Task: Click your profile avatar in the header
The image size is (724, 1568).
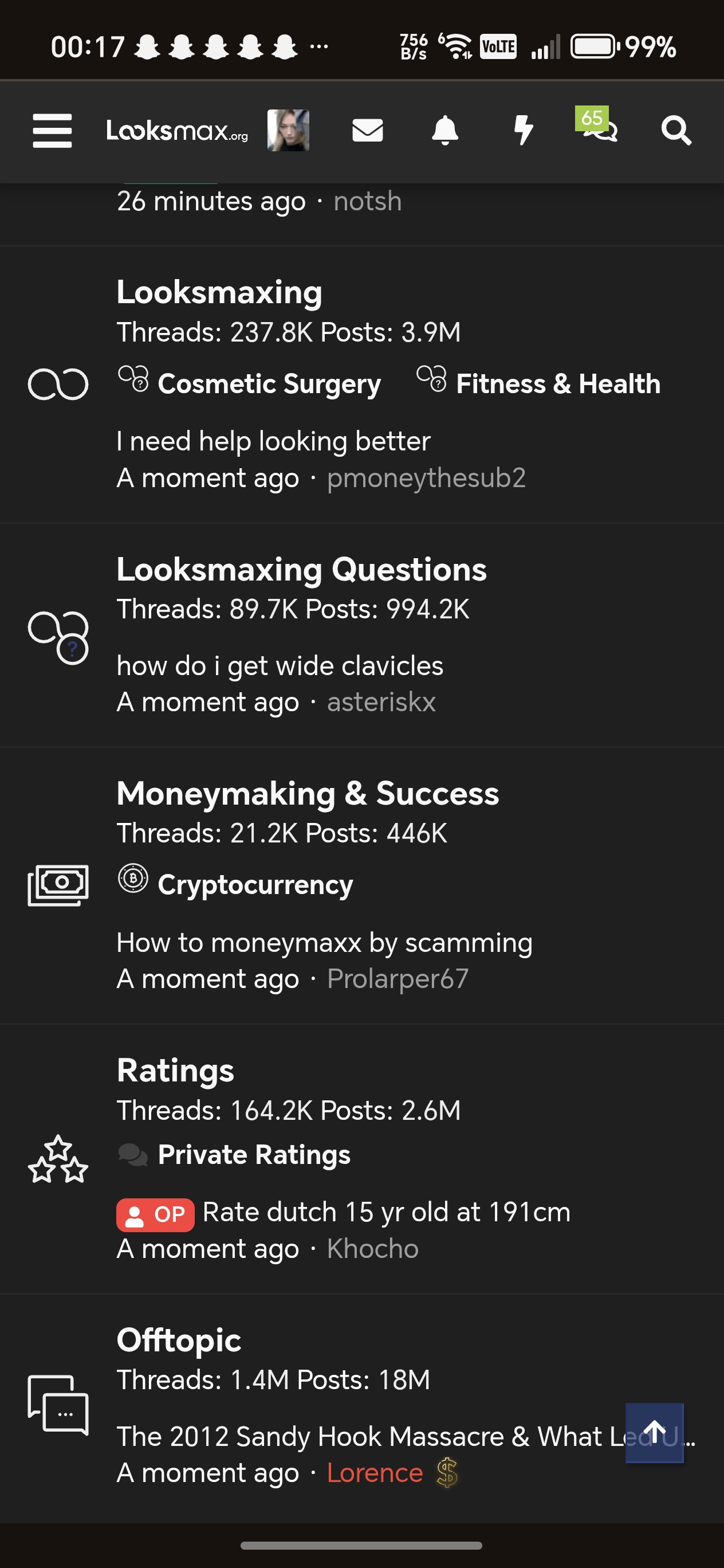Action: 288,130
